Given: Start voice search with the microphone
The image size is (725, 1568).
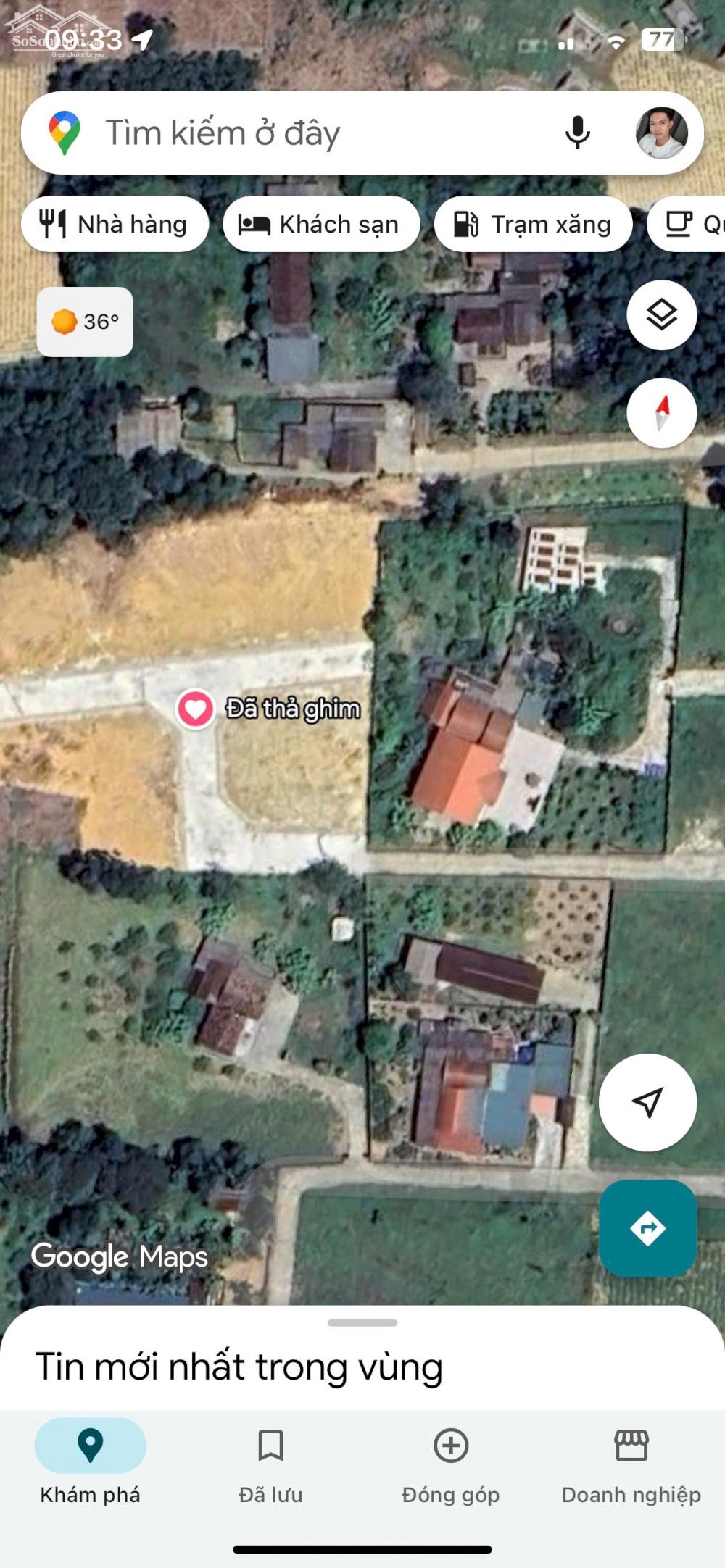Looking at the screenshot, I should [x=578, y=133].
